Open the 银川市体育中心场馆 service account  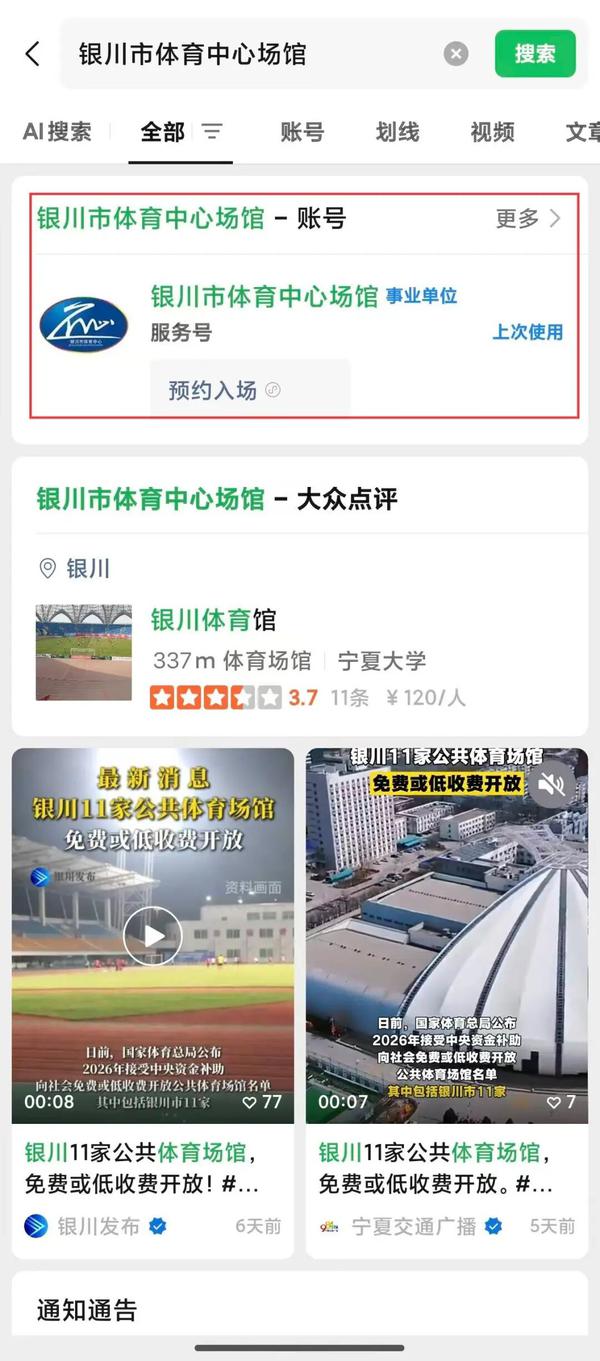[263, 297]
